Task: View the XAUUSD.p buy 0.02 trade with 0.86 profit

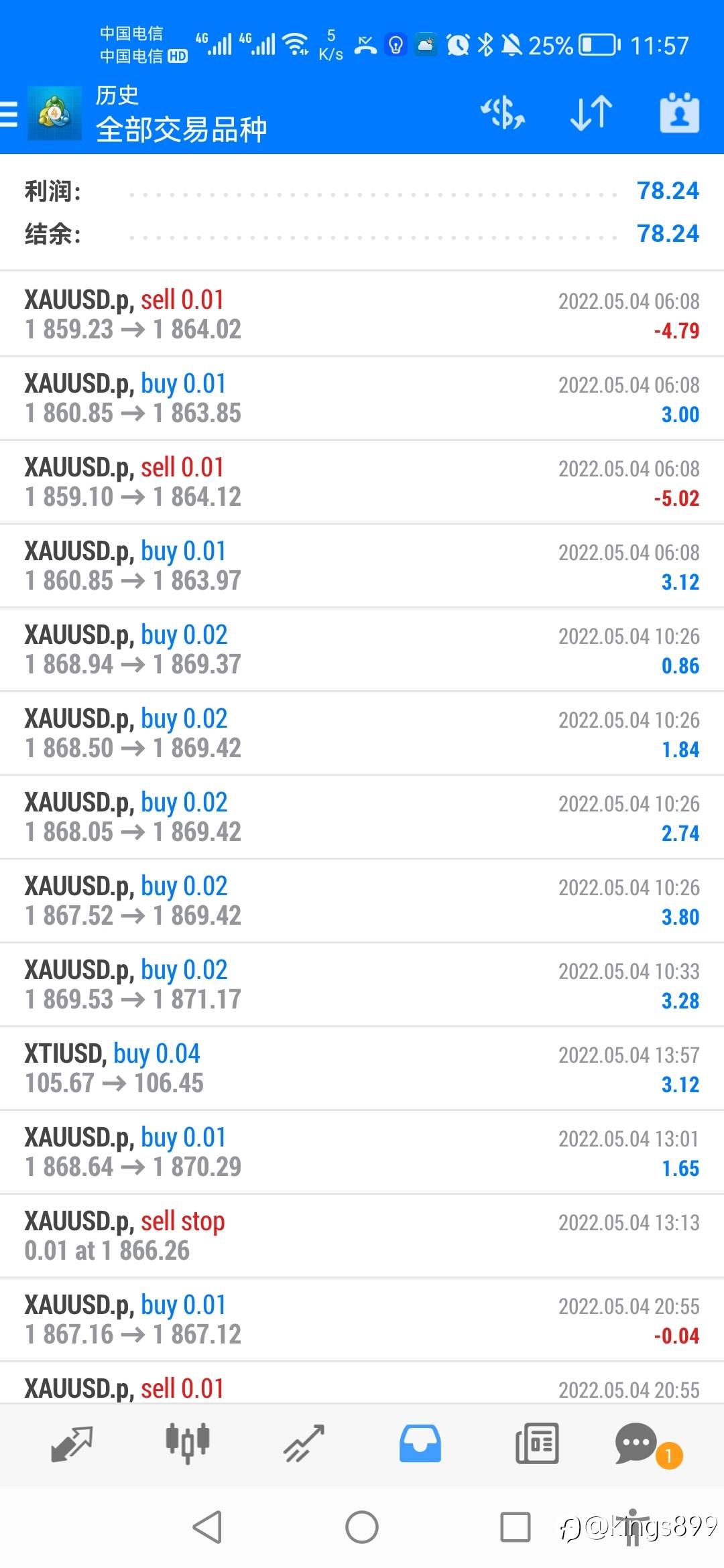Action: (362, 649)
